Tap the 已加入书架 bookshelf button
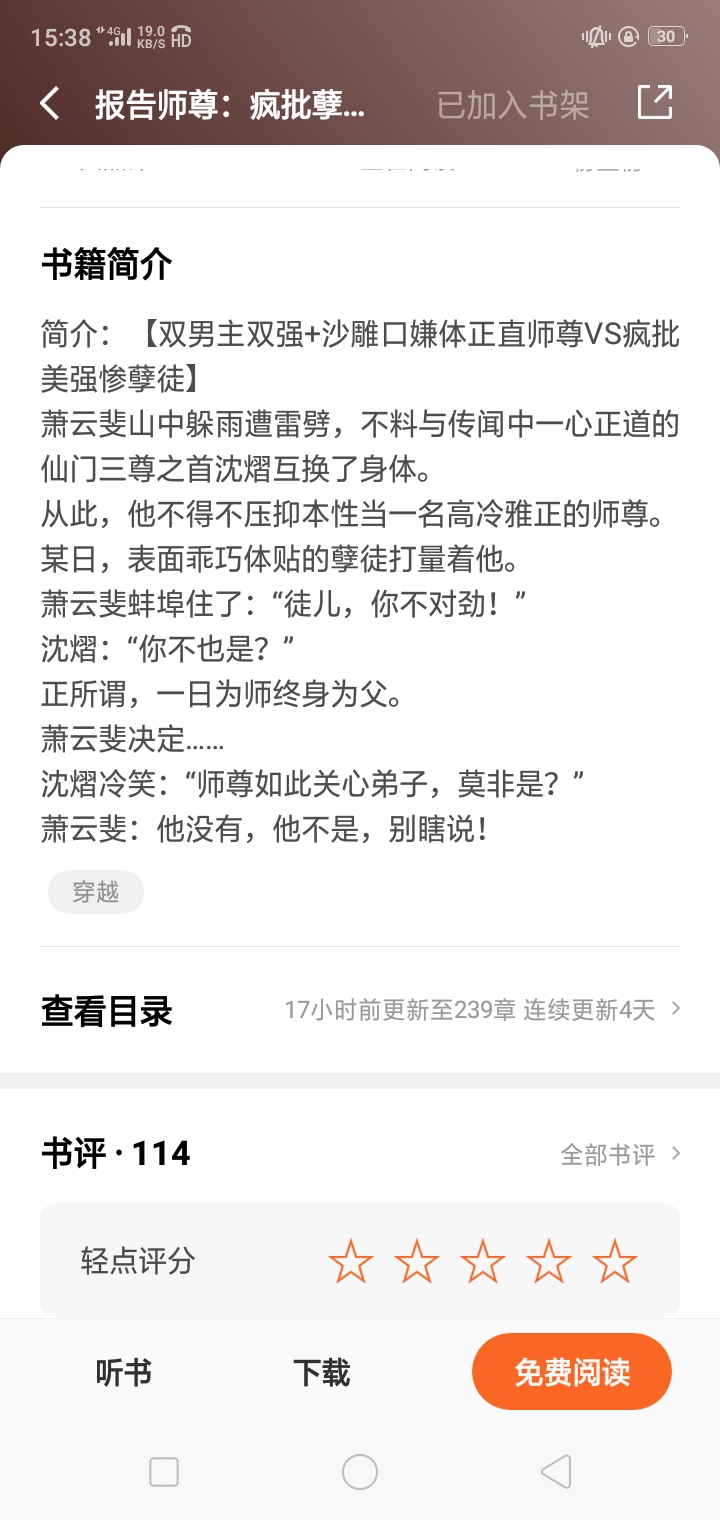 (513, 104)
